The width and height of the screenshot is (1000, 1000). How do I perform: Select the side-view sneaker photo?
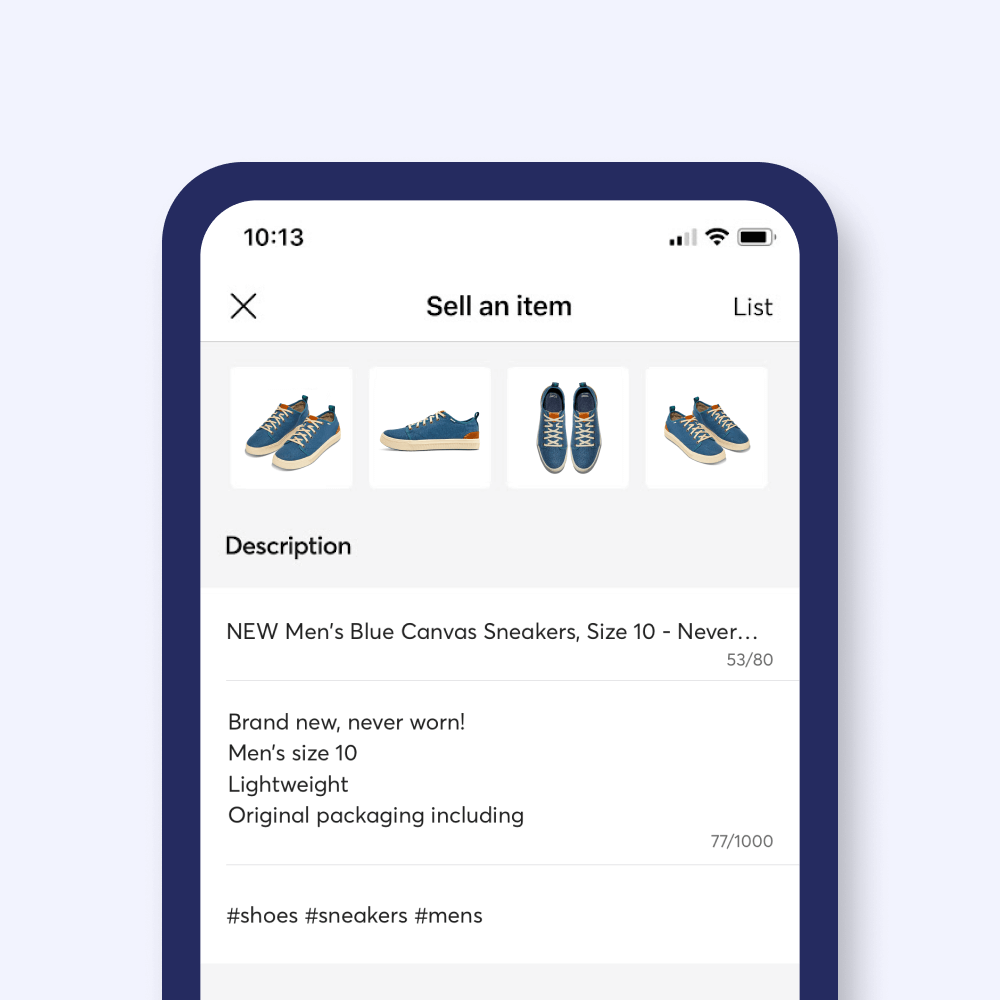[x=430, y=428]
